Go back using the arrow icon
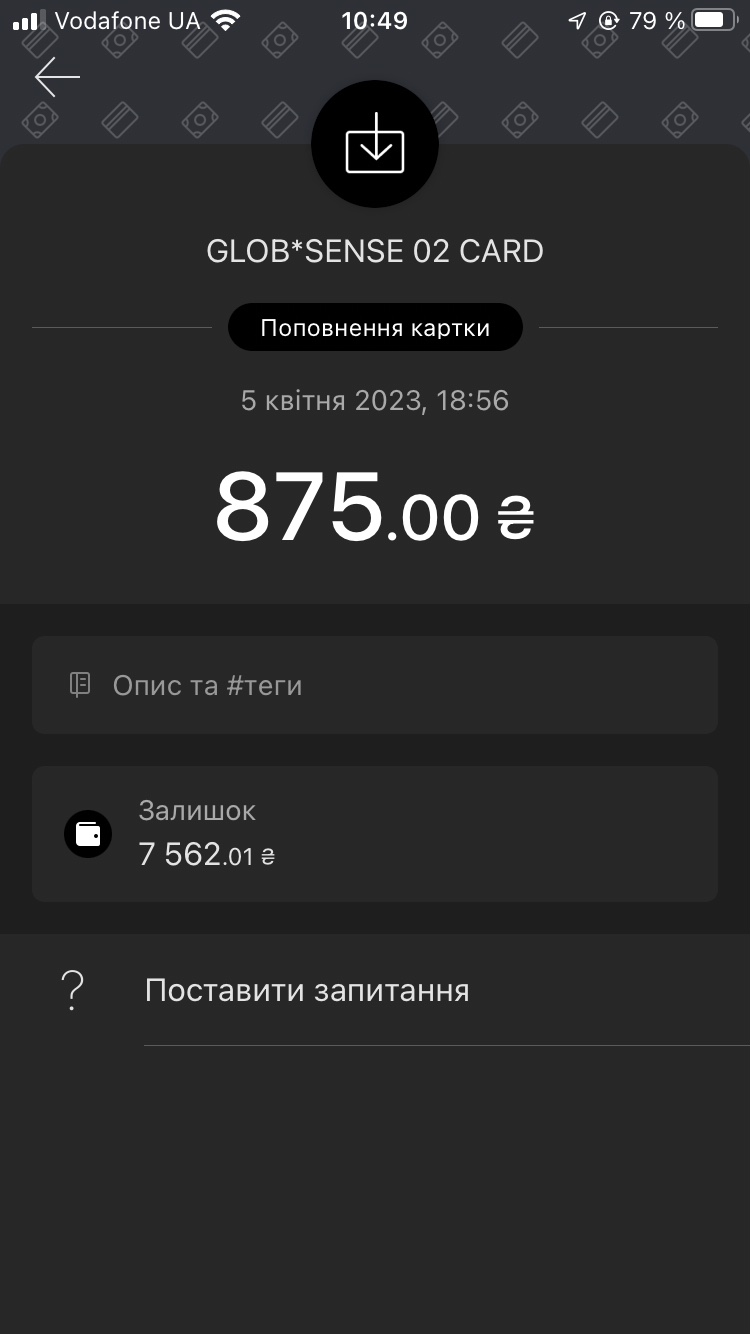 tap(57, 77)
